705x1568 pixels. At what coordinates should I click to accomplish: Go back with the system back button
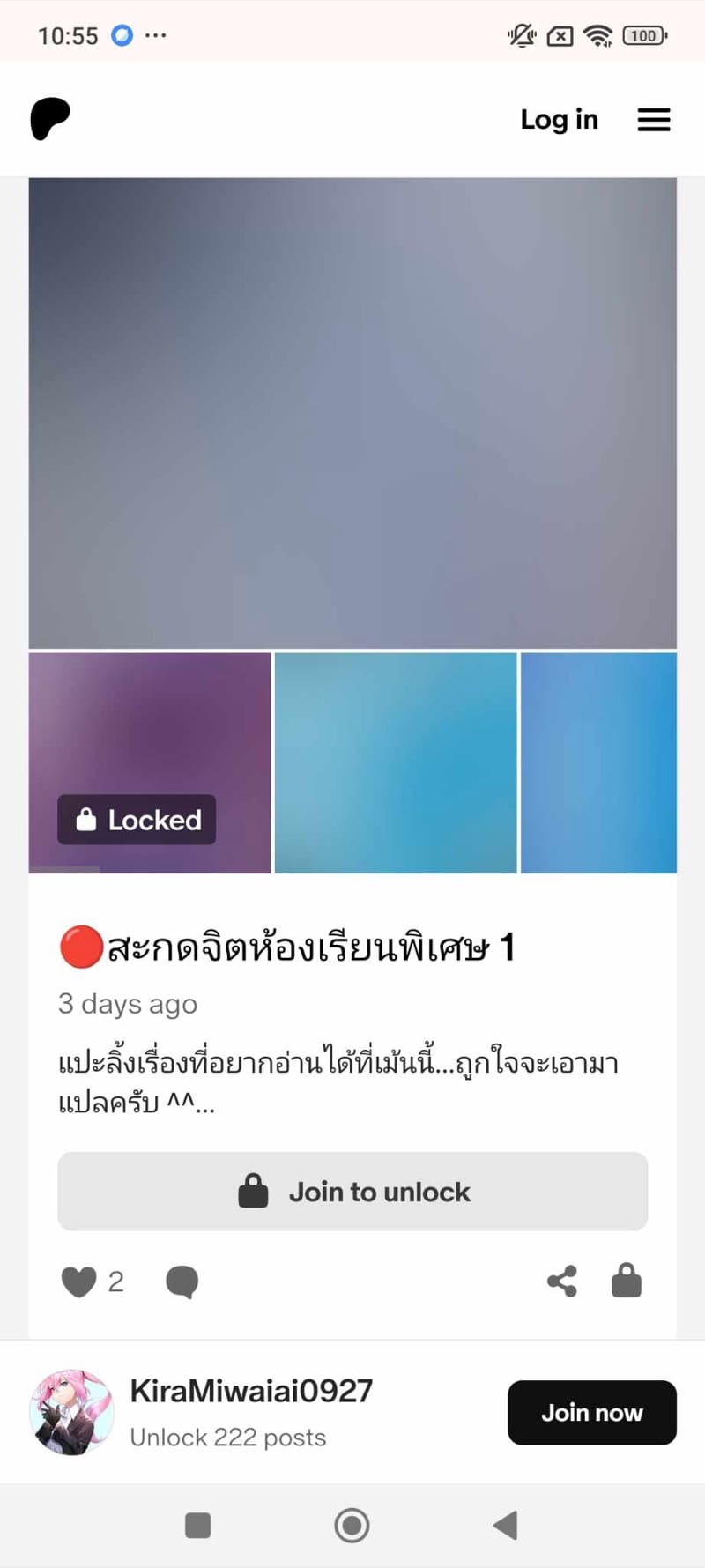tap(505, 1525)
